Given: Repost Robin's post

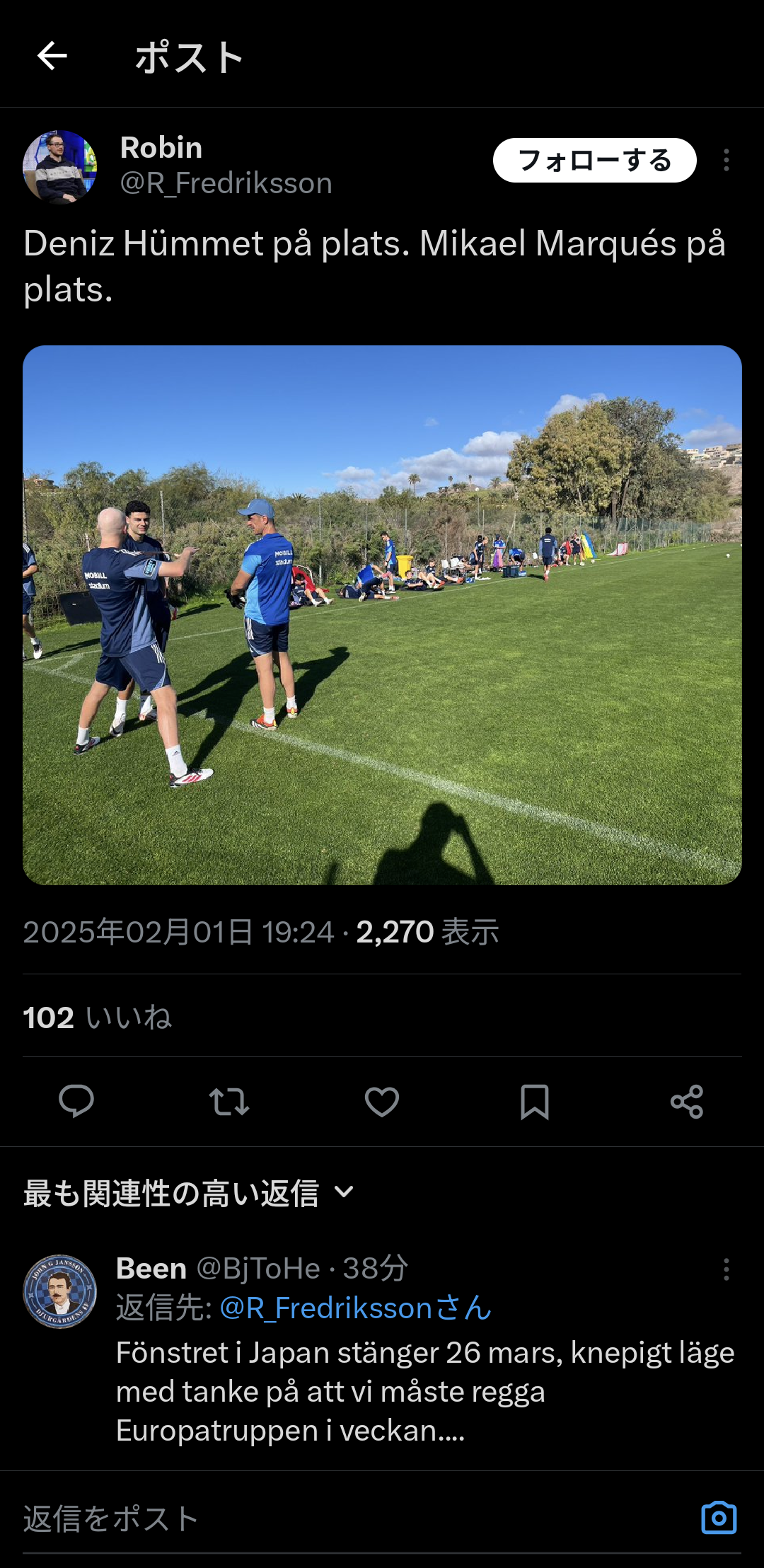Looking at the screenshot, I should 229,1102.
